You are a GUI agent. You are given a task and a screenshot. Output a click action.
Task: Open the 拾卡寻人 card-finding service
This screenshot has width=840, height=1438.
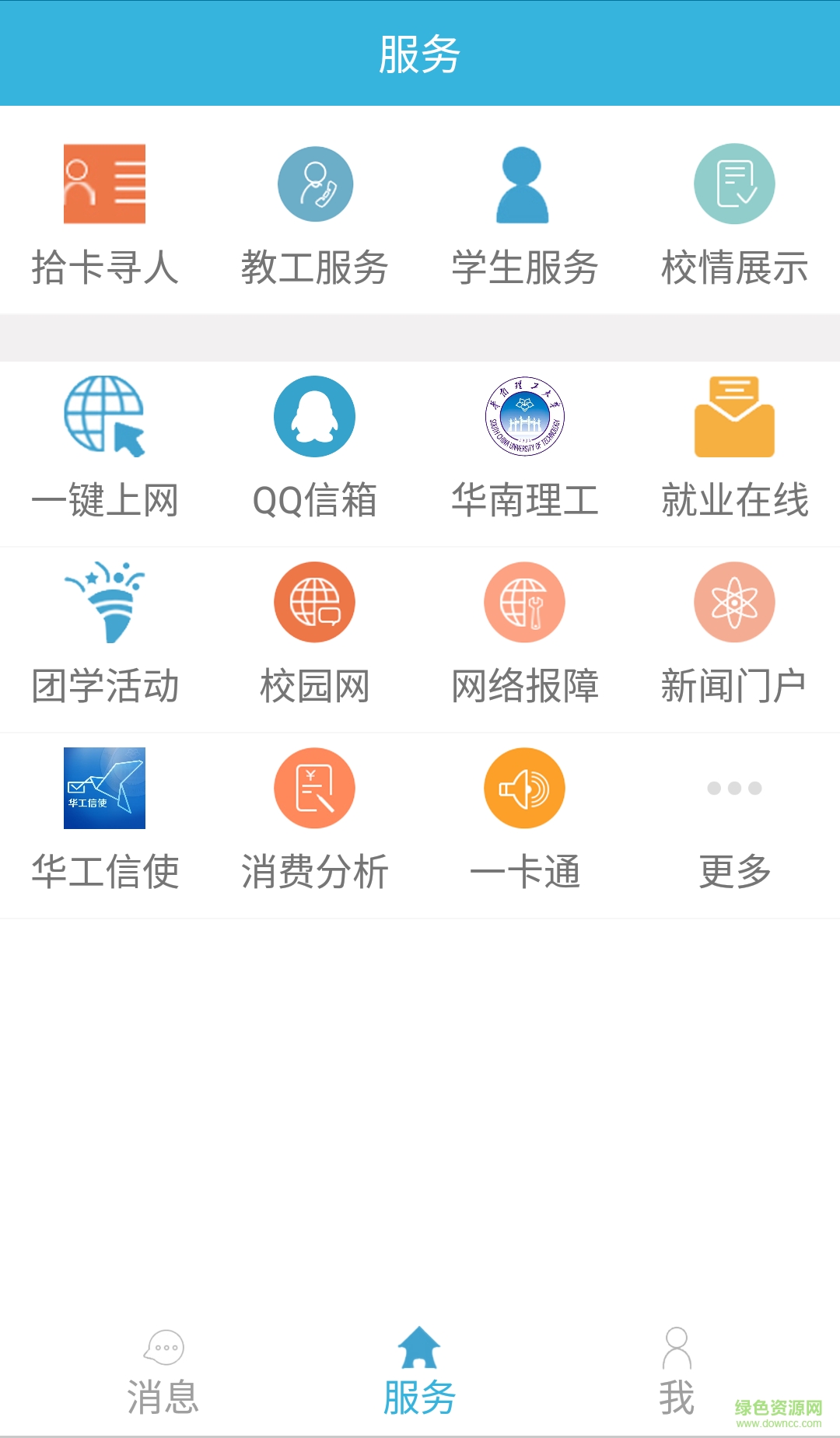pos(105,218)
